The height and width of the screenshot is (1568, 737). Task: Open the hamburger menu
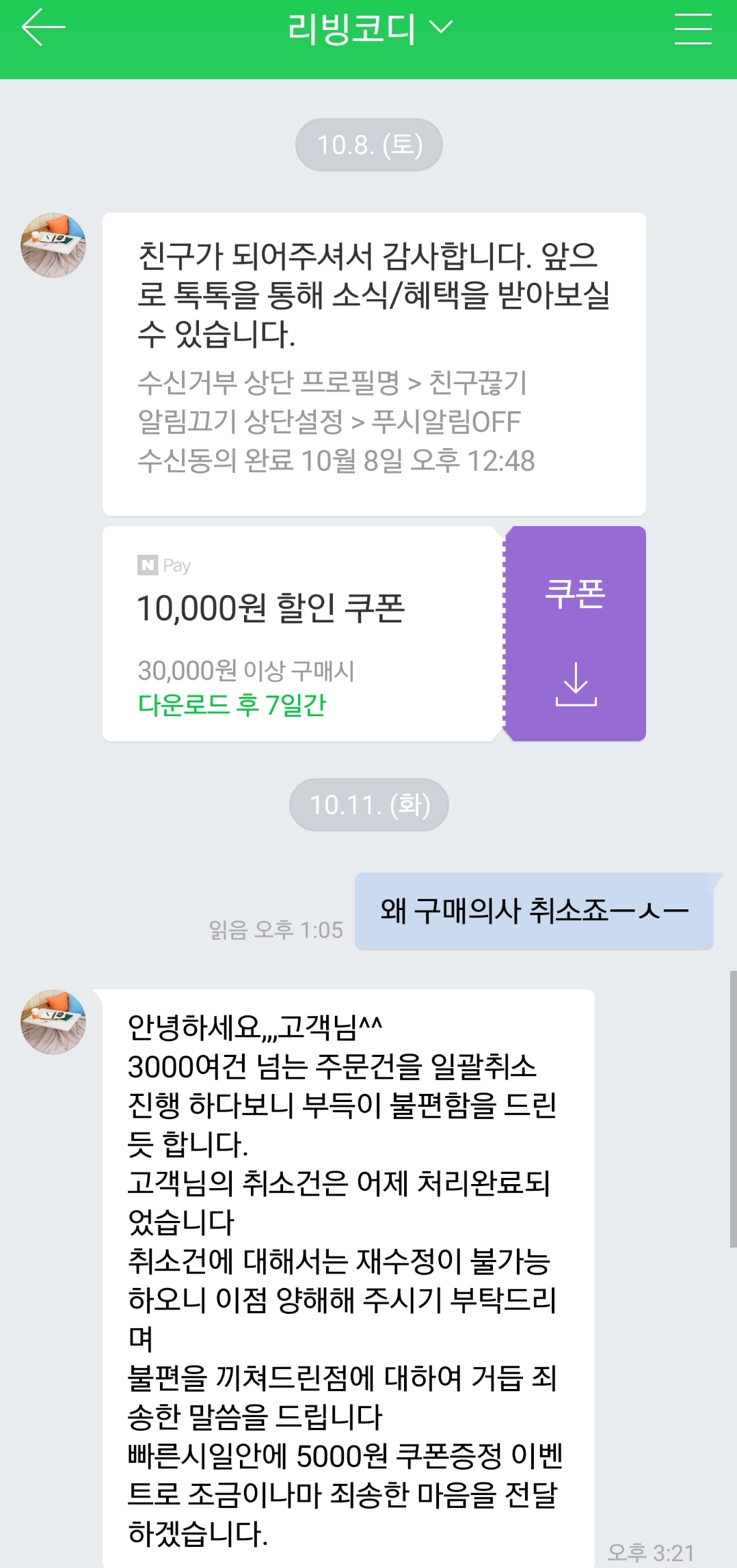point(693,28)
